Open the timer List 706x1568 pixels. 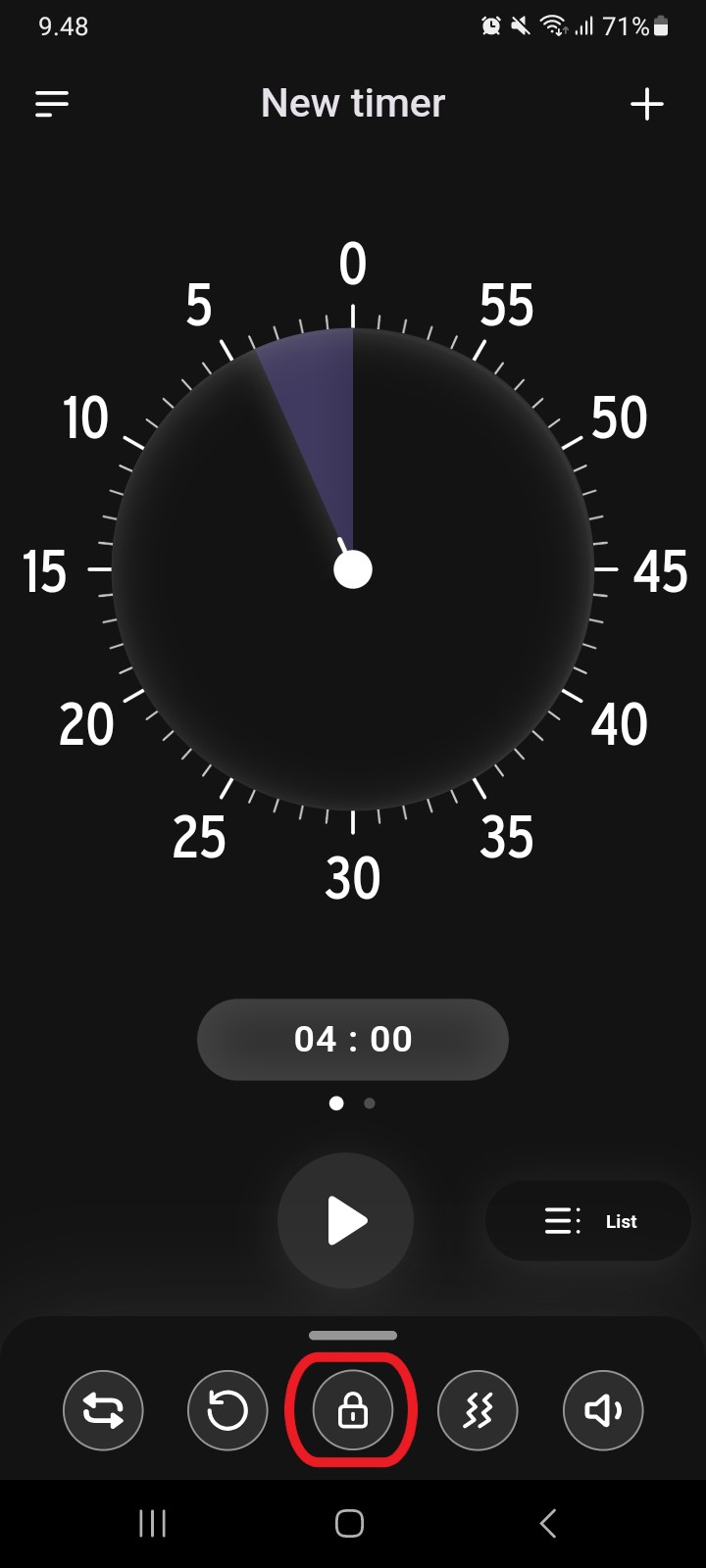coord(588,1221)
